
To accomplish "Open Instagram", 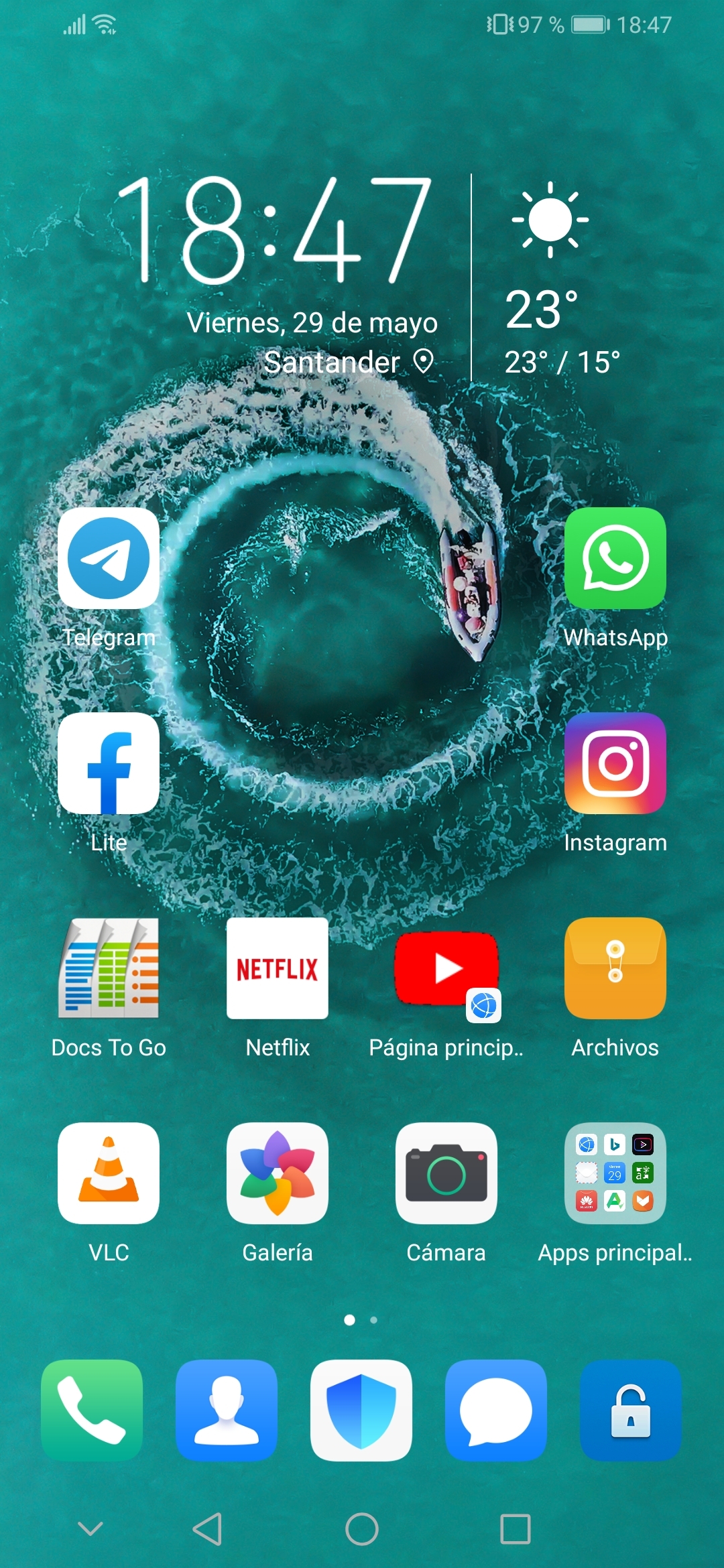I will point(615,763).
